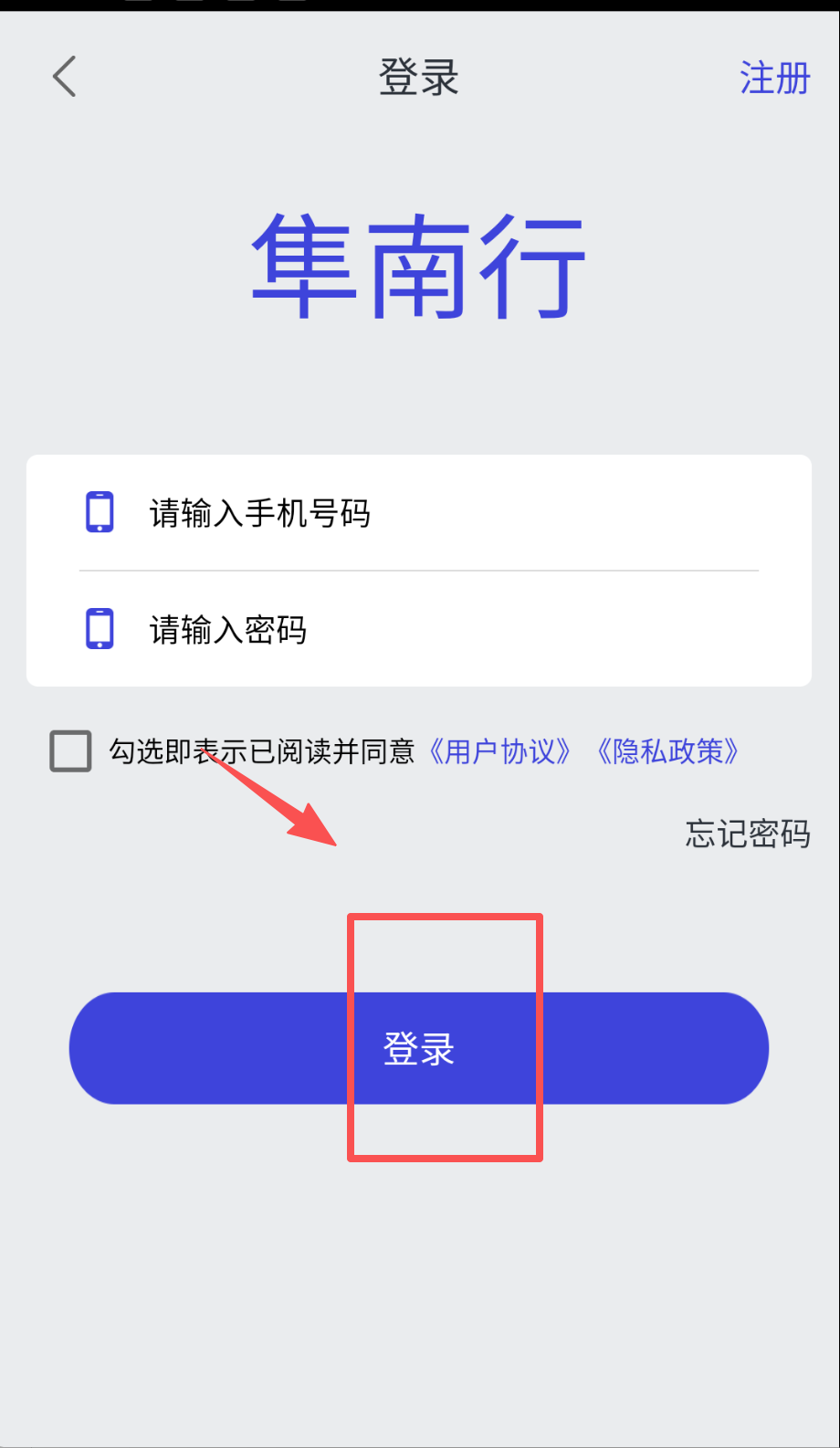Viewport: 840px width, 1448px height.
Task: Go back using the top-left arrow
Action: coord(64,77)
